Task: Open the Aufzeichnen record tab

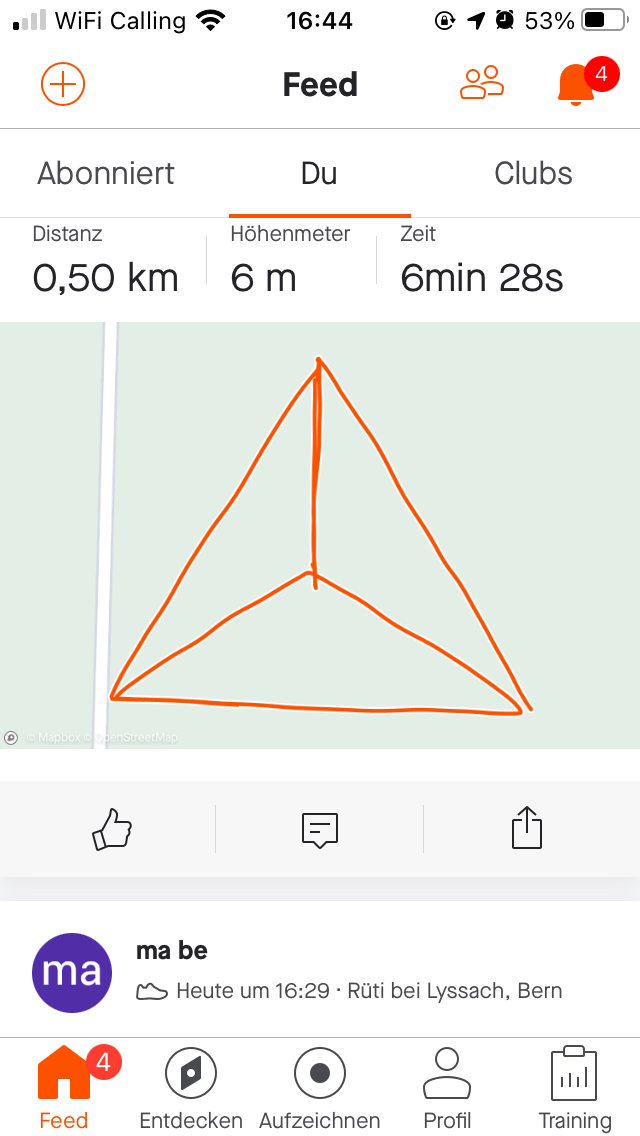Action: [320, 1088]
